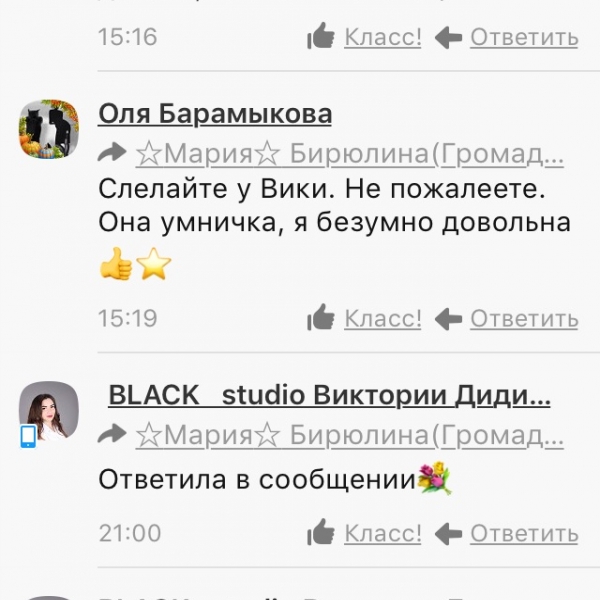The image size is (600, 600).
Task: Reply to Оля Барамыкова's comment
Action: pos(508,319)
